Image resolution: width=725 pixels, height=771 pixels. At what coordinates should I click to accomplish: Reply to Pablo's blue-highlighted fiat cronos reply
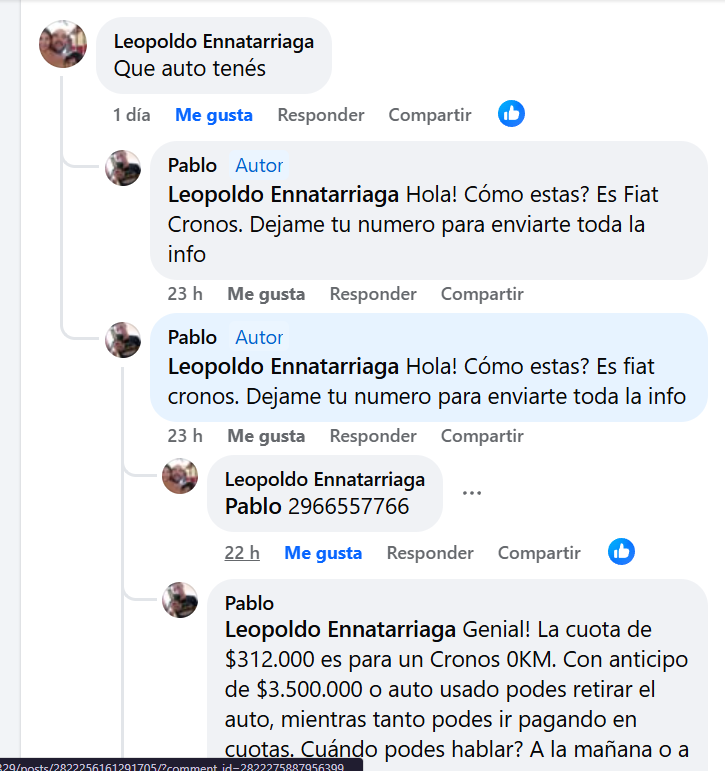click(373, 436)
